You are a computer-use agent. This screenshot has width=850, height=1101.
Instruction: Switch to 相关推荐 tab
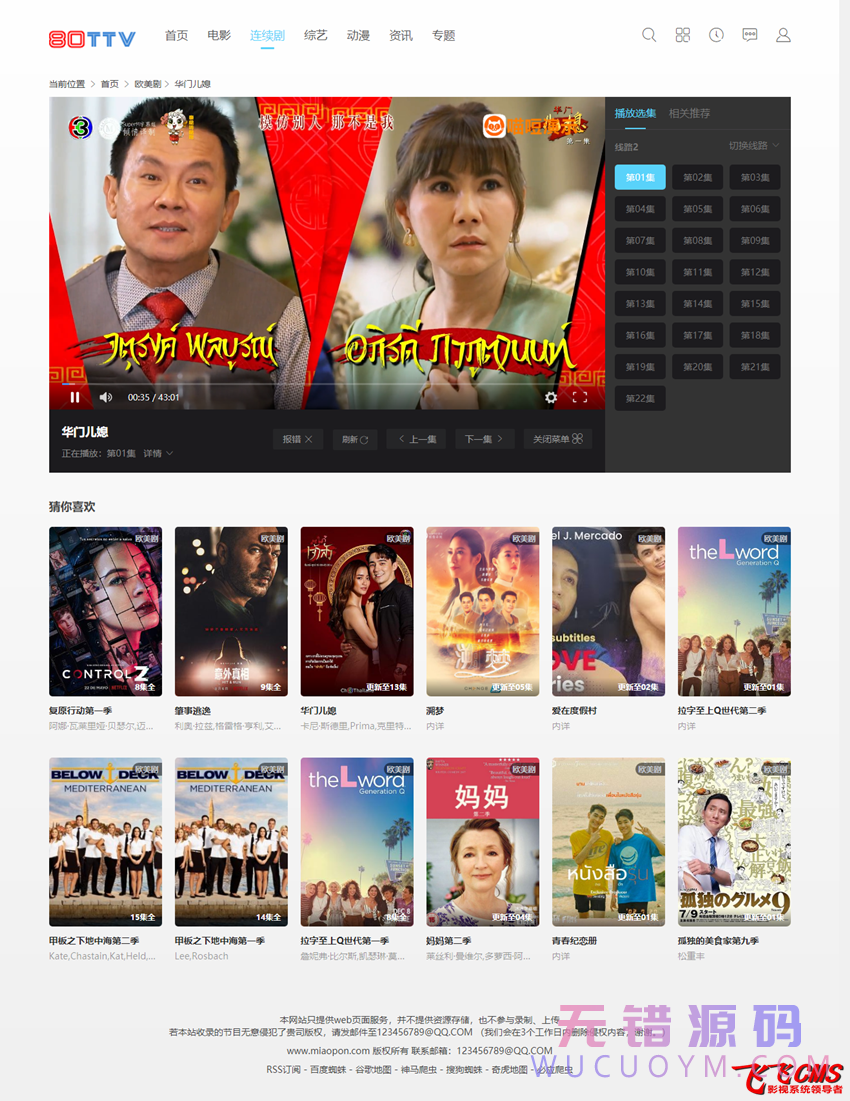[689, 113]
